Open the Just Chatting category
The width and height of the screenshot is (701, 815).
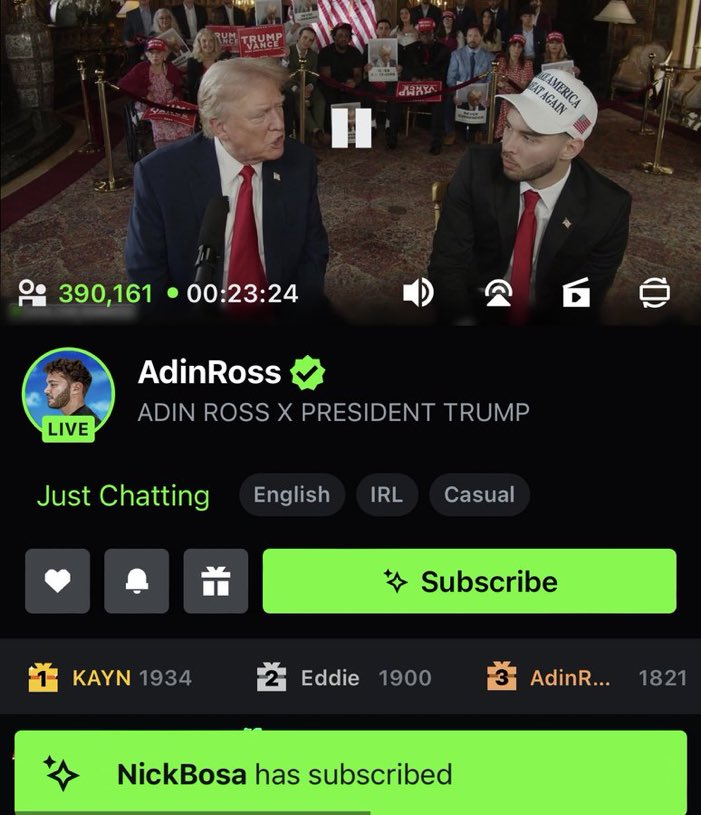coord(123,495)
